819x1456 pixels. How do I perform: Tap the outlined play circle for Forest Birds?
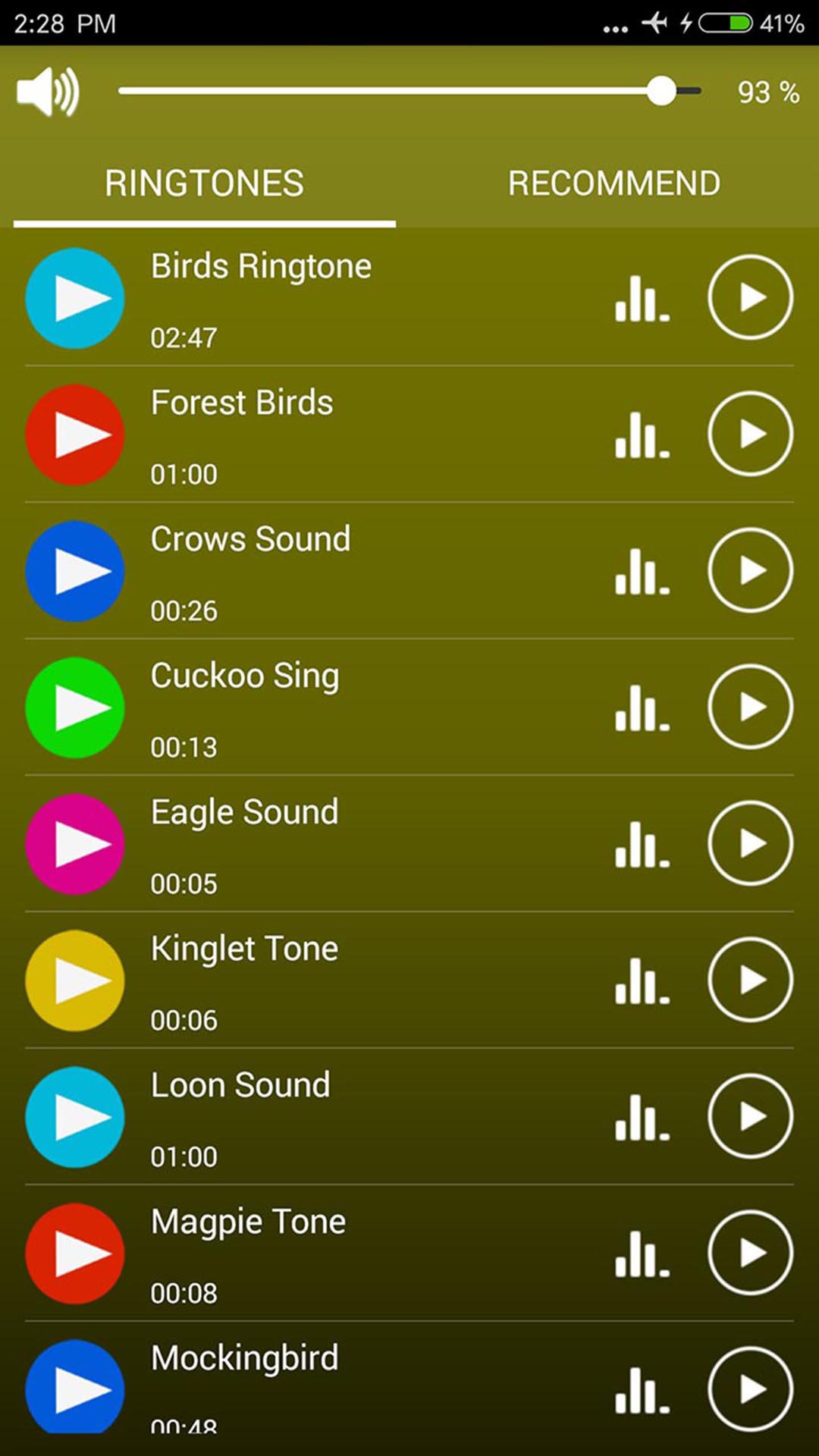[750, 434]
